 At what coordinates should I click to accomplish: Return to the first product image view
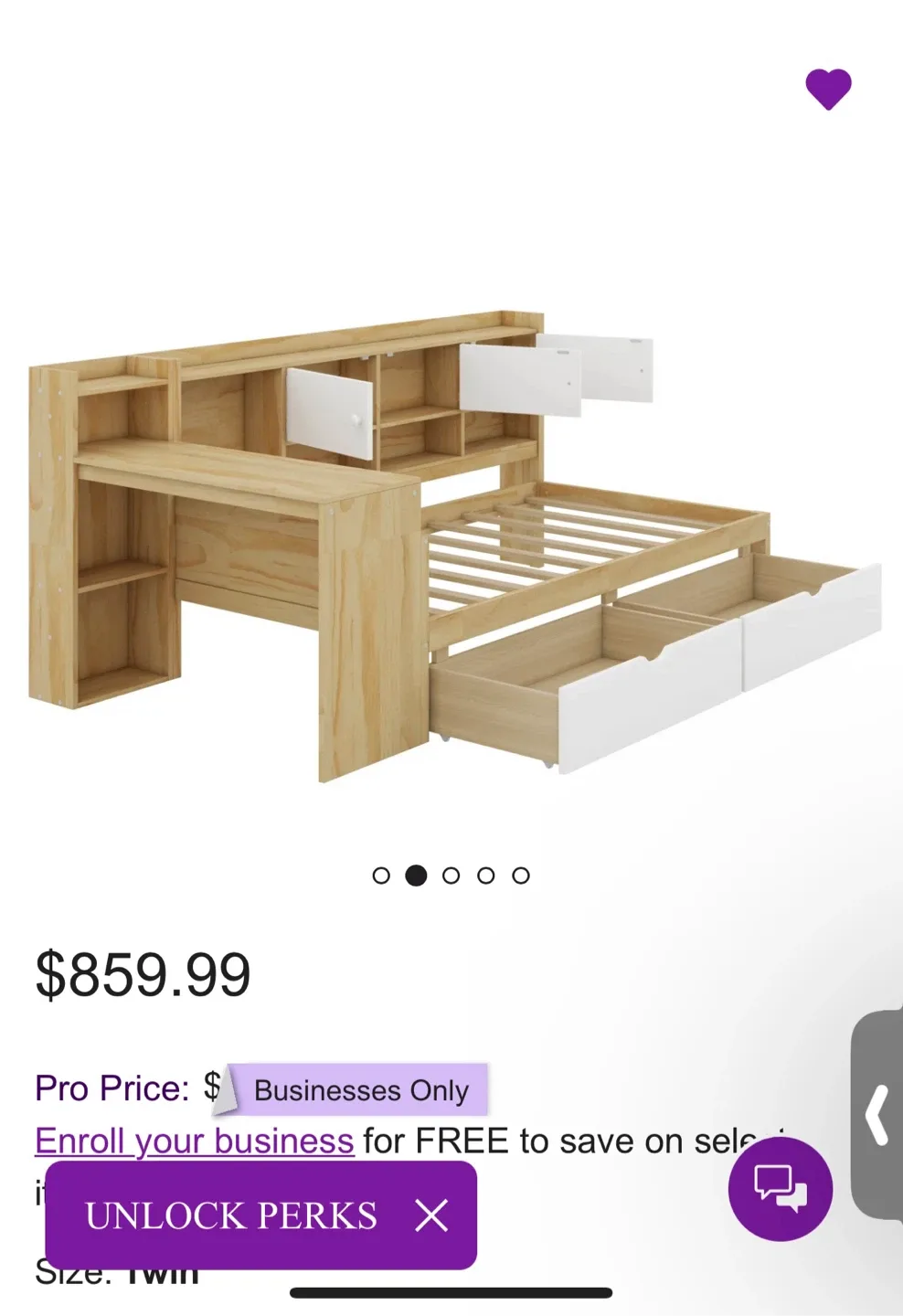click(x=382, y=875)
